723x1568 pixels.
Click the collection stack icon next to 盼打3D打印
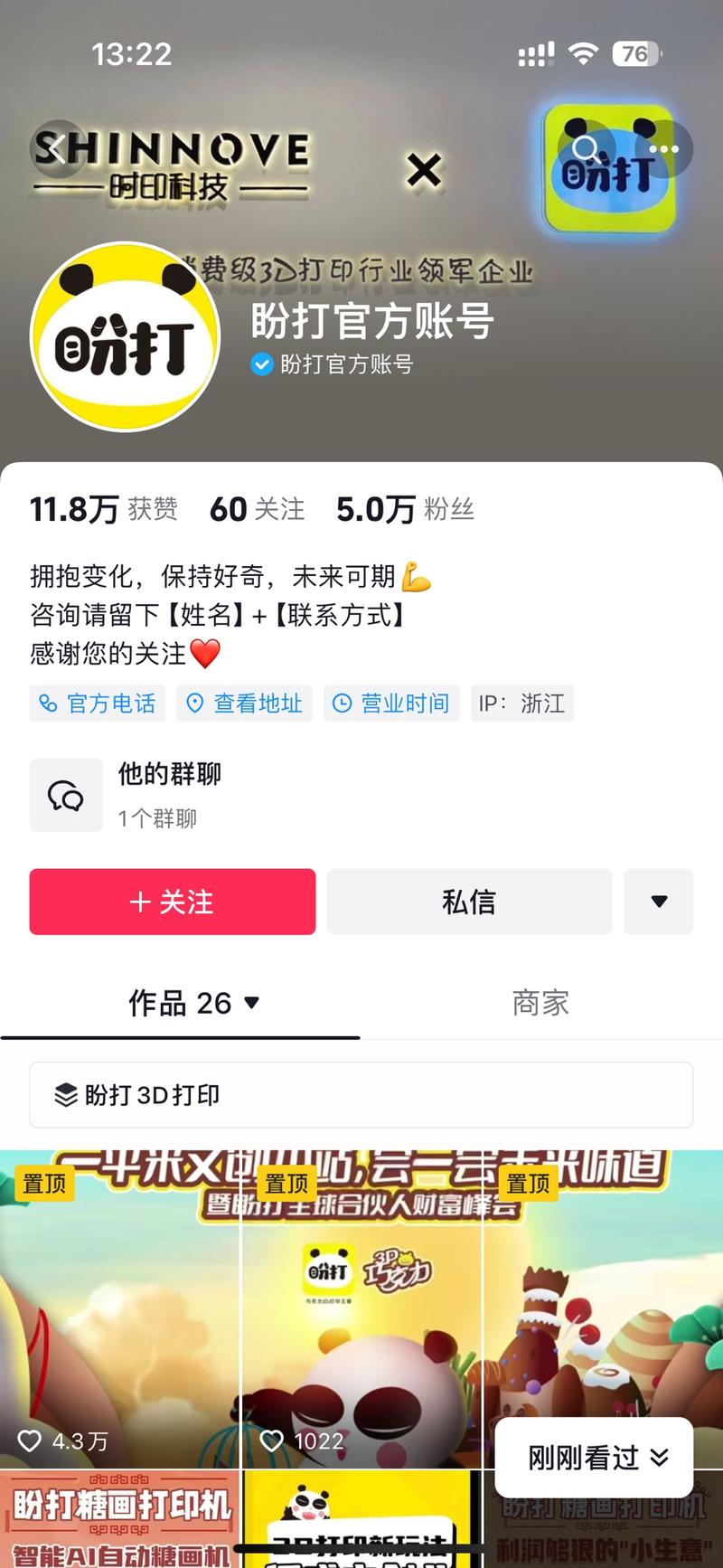[x=65, y=1094]
